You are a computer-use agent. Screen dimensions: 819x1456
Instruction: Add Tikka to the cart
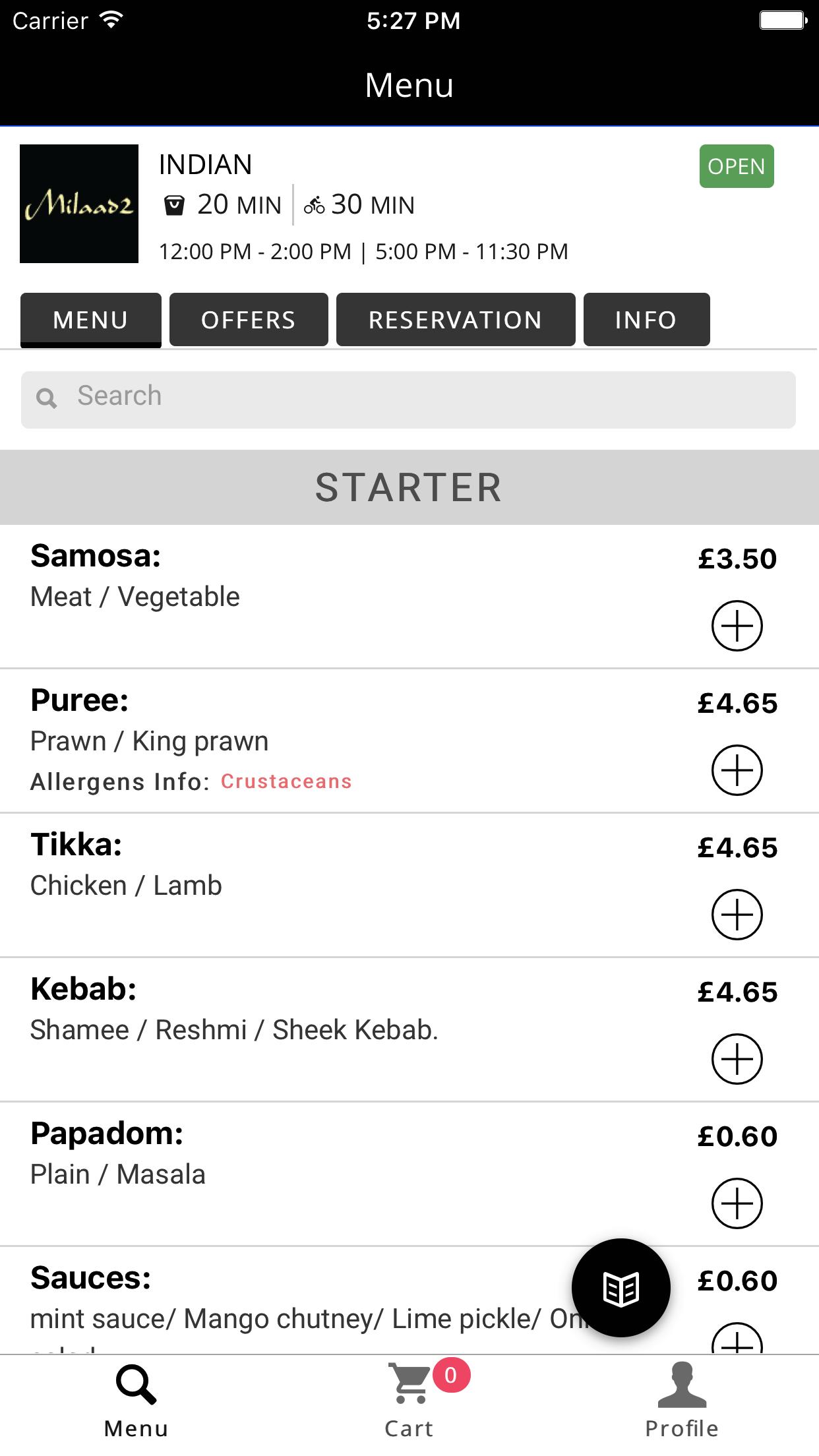coord(737,915)
